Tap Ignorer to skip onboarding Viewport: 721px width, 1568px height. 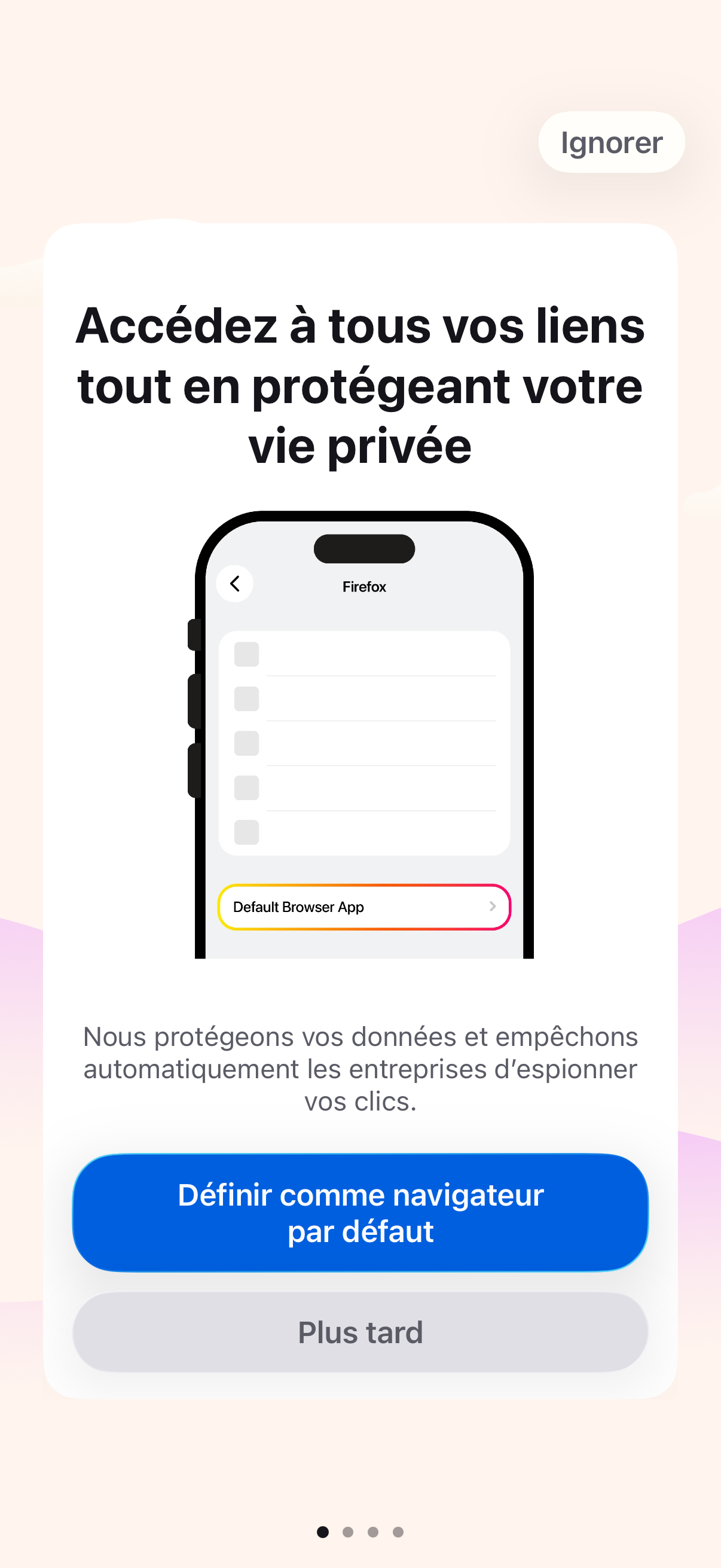pos(611,142)
